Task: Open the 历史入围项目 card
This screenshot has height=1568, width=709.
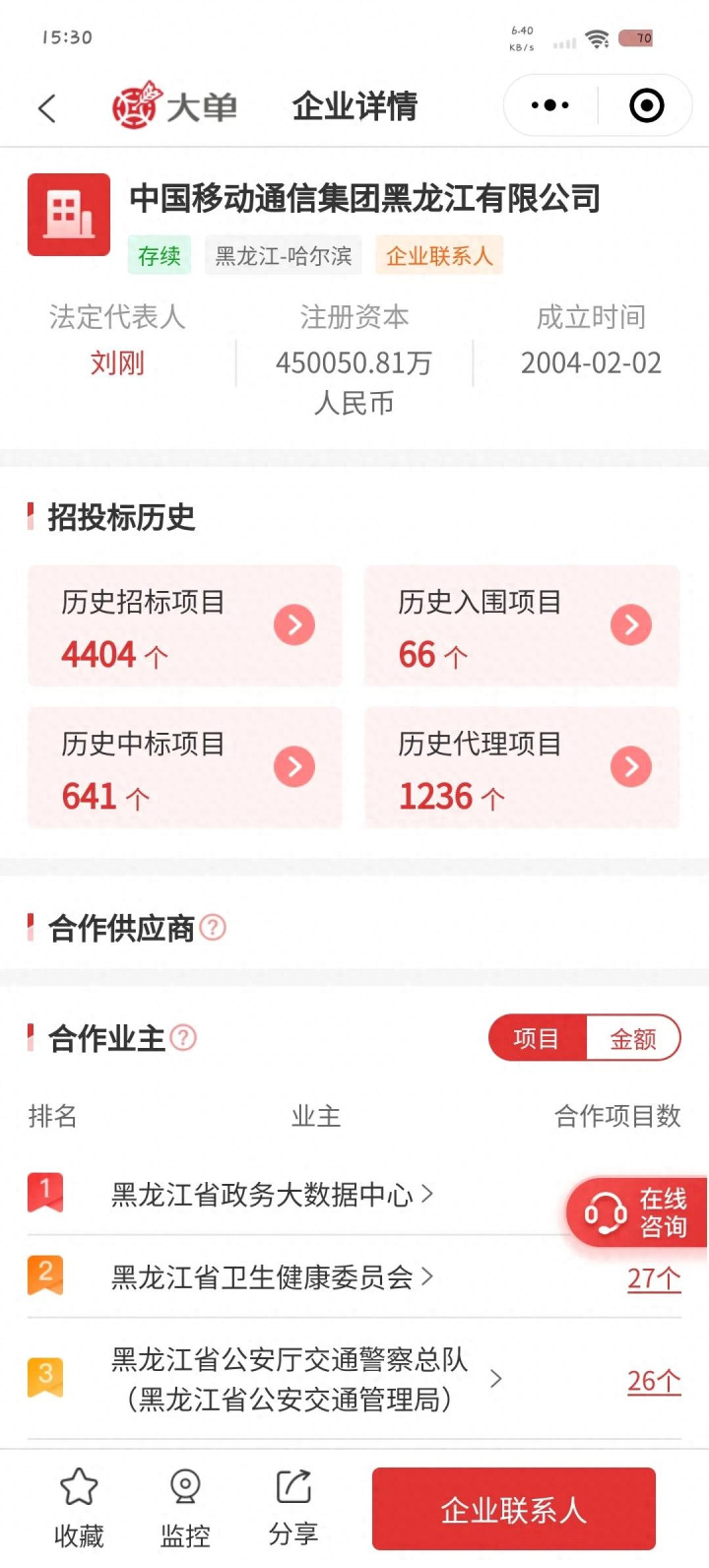Action: (x=522, y=626)
